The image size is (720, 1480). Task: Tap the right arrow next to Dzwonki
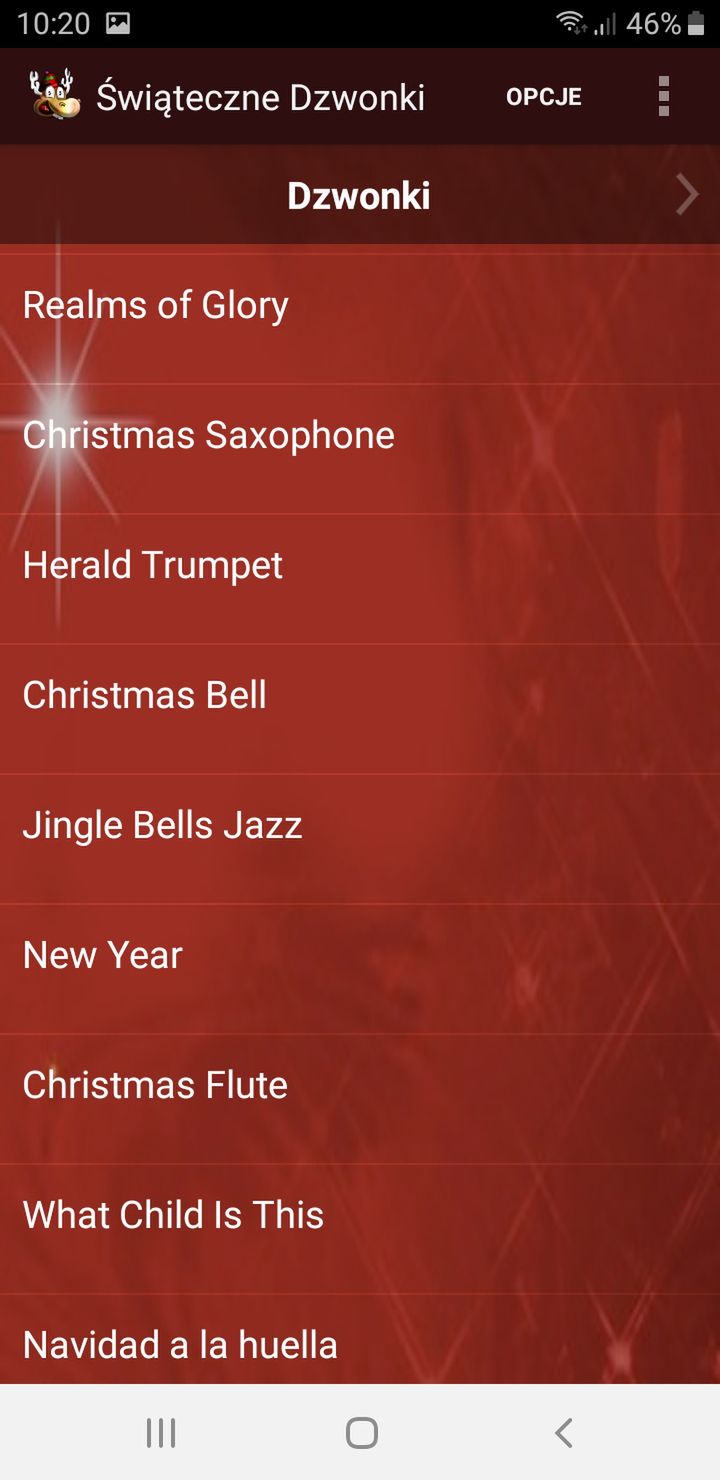[686, 195]
